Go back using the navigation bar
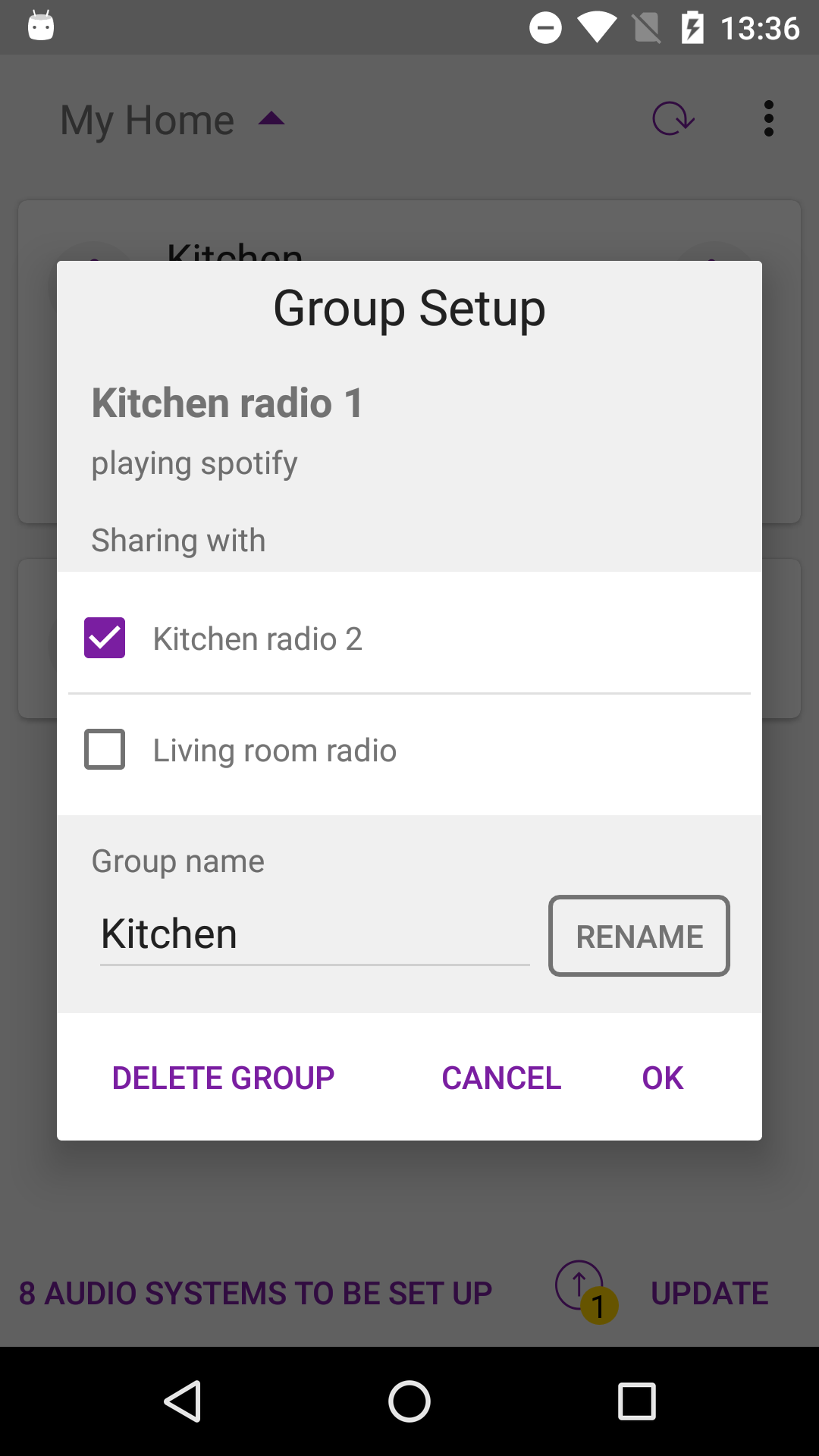The image size is (819, 1456). [x=183, y=1401]
